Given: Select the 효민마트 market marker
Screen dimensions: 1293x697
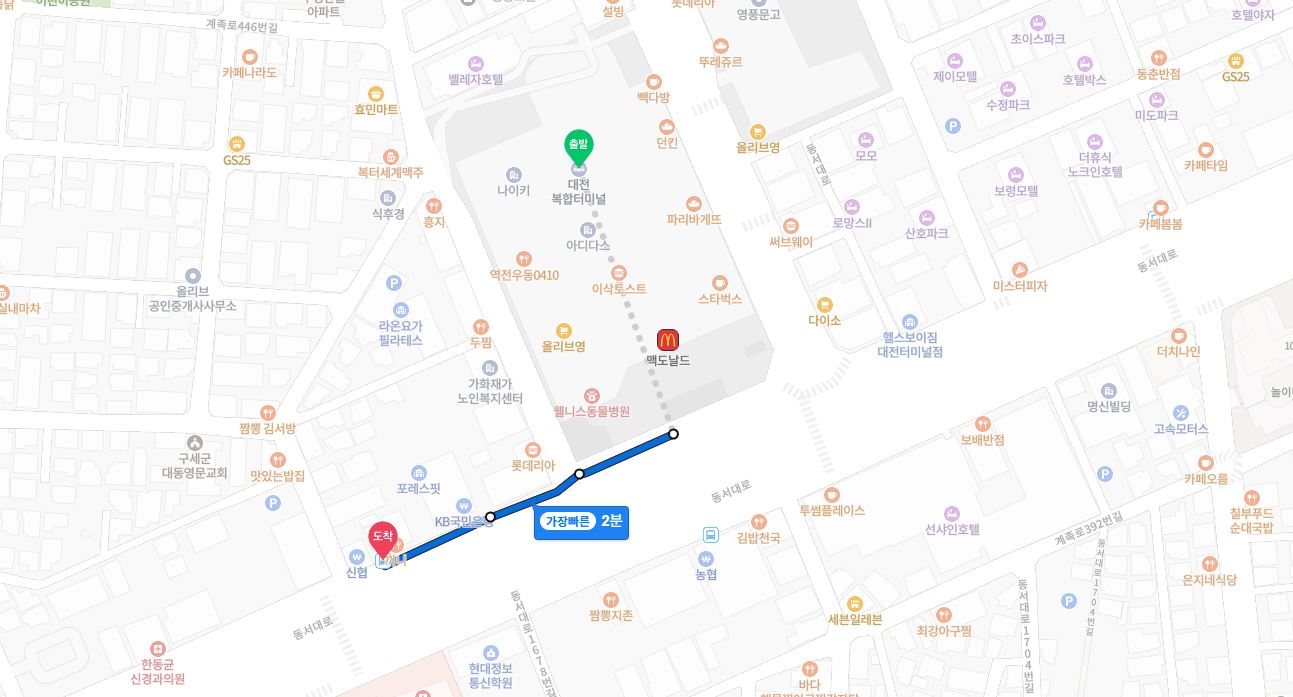Looking at the screenshot, I should [x=376, y=94].
